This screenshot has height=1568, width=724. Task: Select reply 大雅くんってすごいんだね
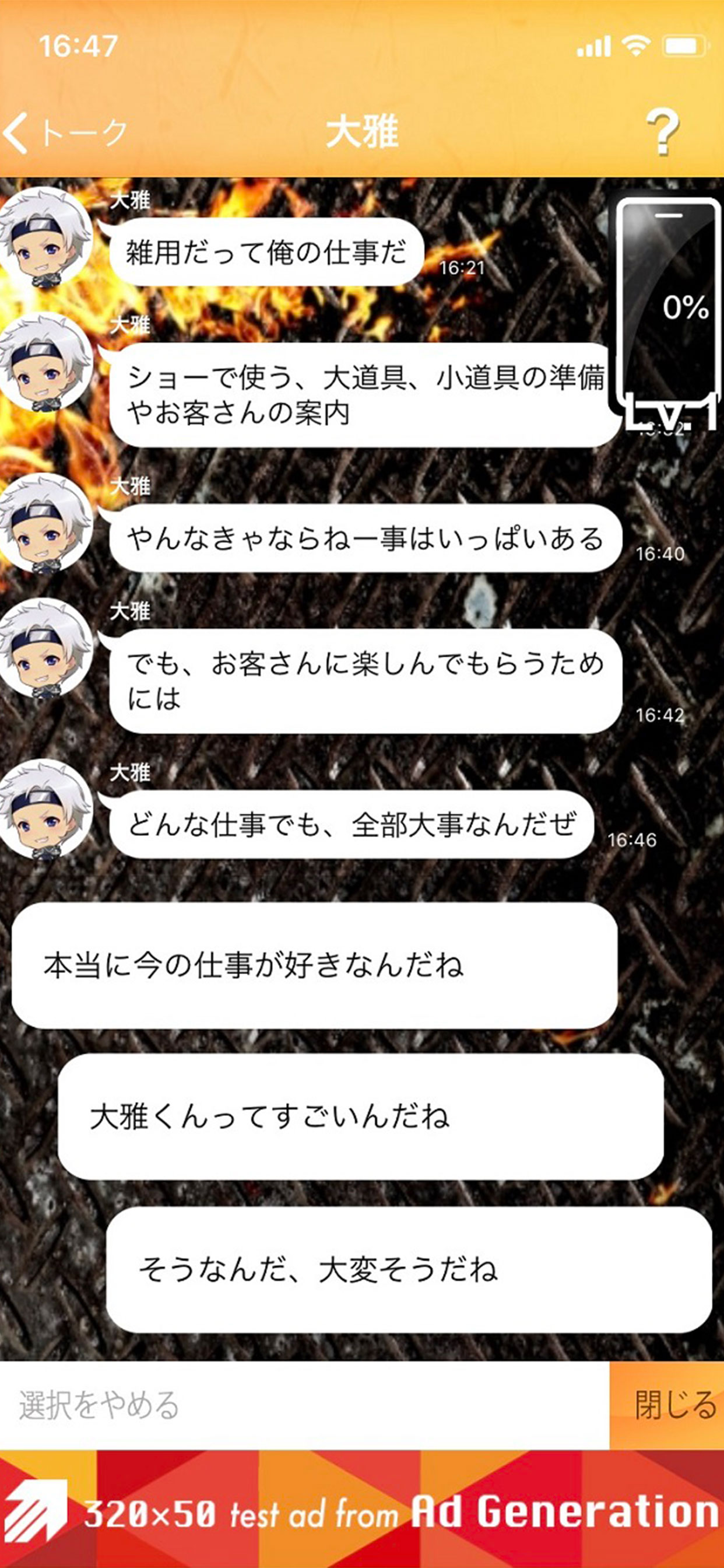[360, 1116]
